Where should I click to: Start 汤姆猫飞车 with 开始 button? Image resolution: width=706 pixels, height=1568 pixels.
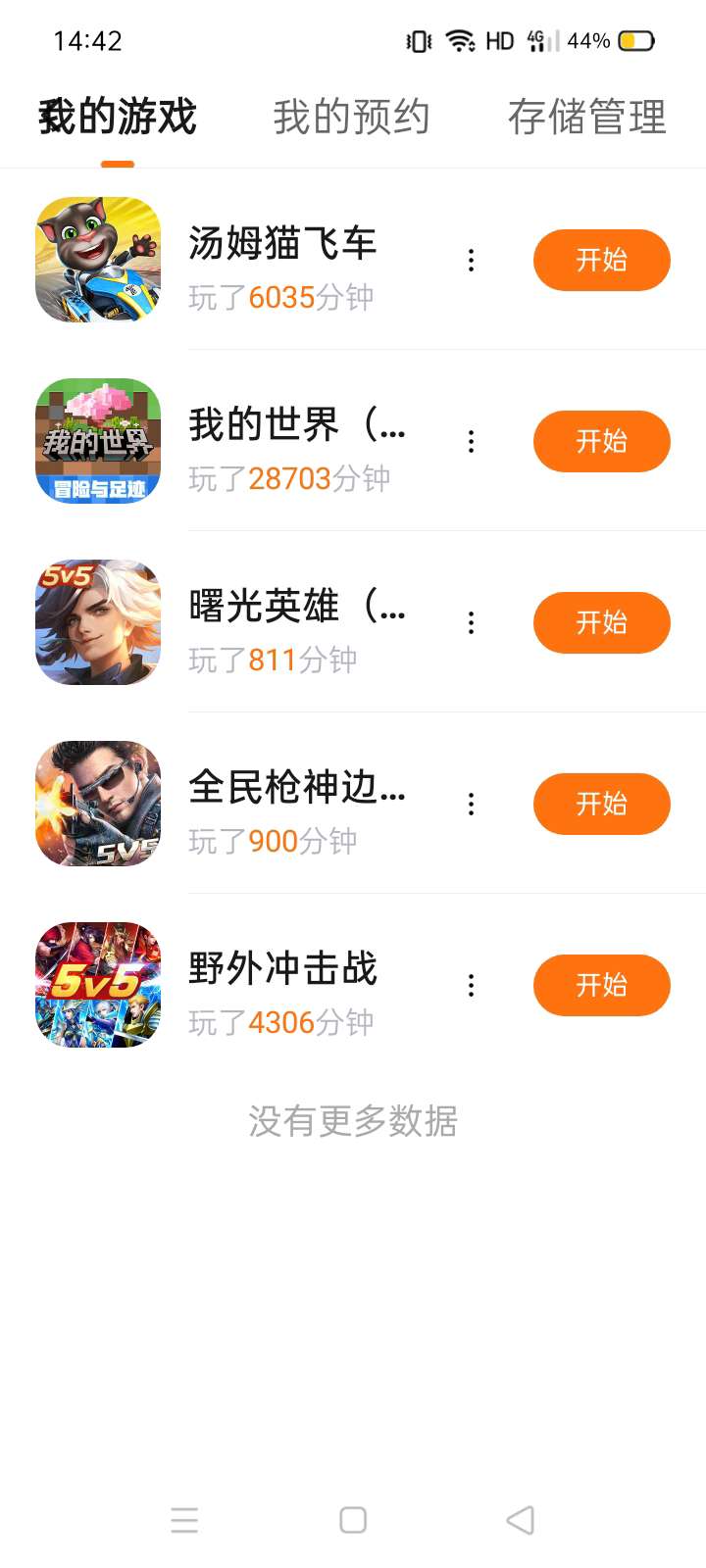pos(601,260)
